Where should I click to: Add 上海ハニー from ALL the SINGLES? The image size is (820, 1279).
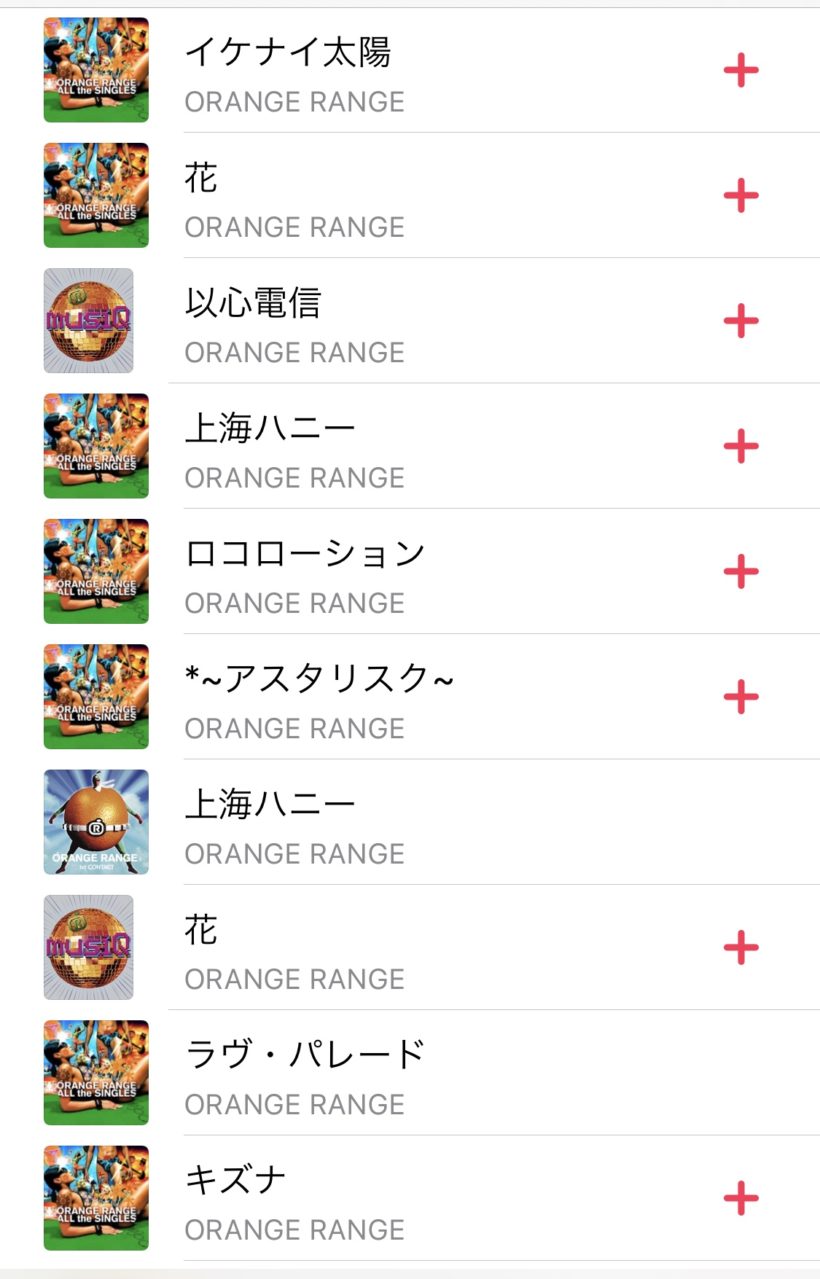pyautogui.click(x=740, y=446)
